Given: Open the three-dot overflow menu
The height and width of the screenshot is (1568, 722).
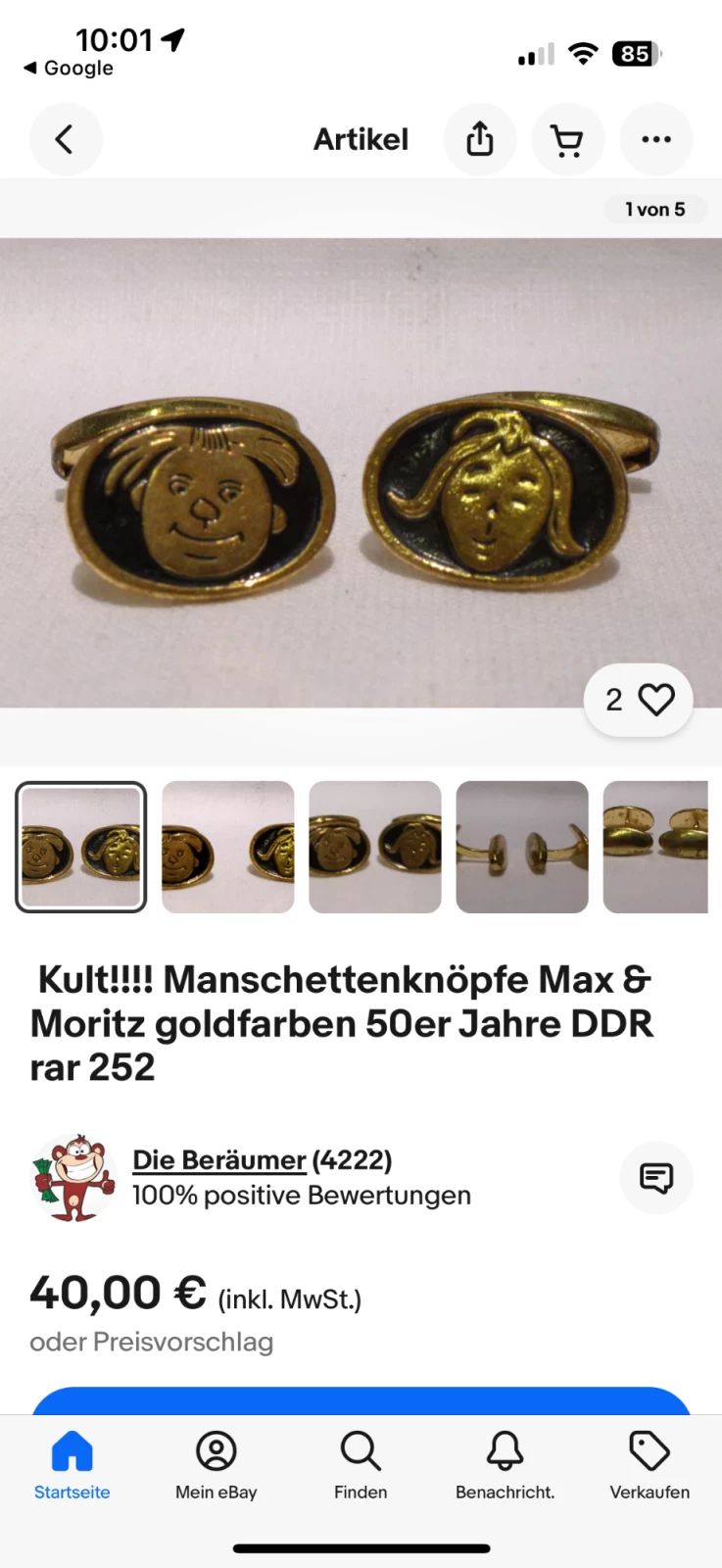Looking at the screenshot, I should point(656,139).
